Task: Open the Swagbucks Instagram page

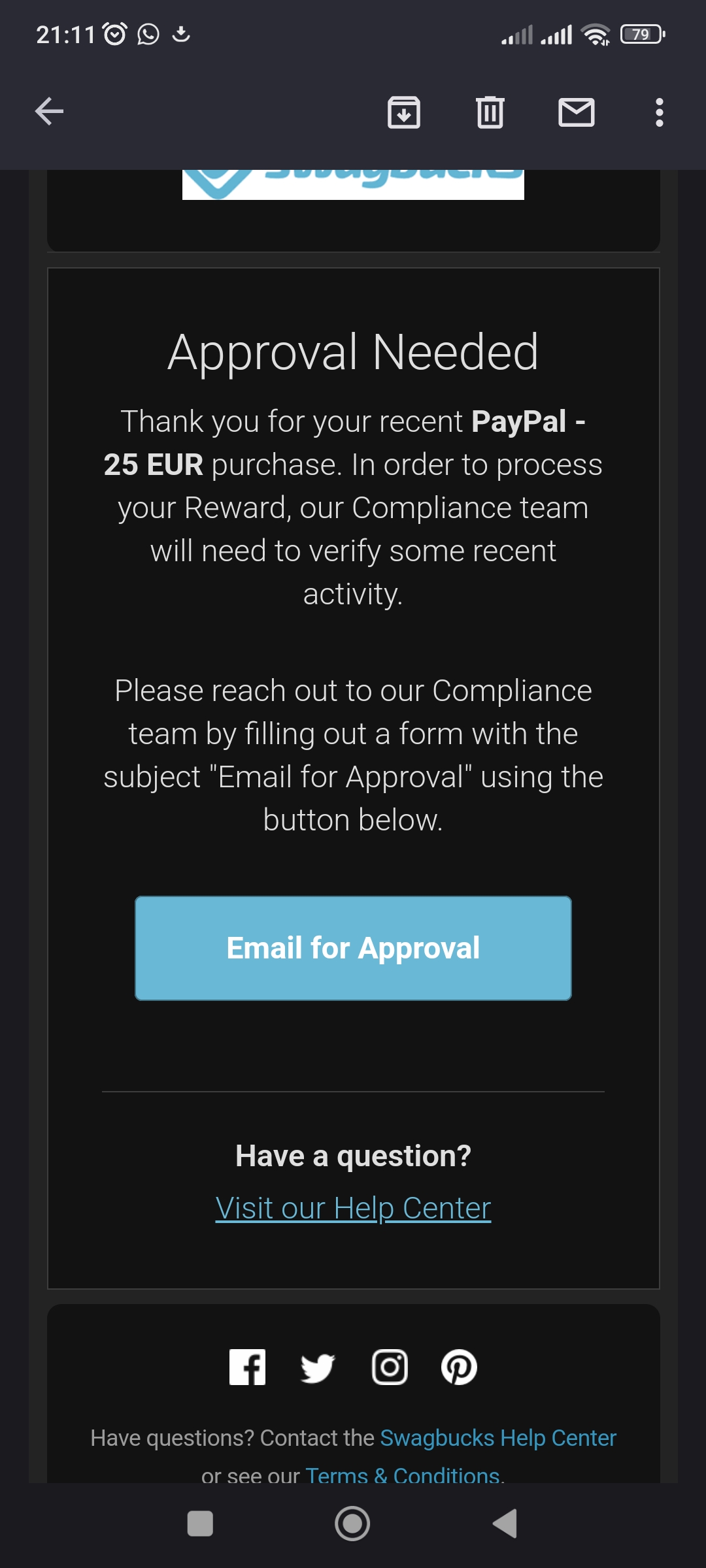Action: point(390,1367)
